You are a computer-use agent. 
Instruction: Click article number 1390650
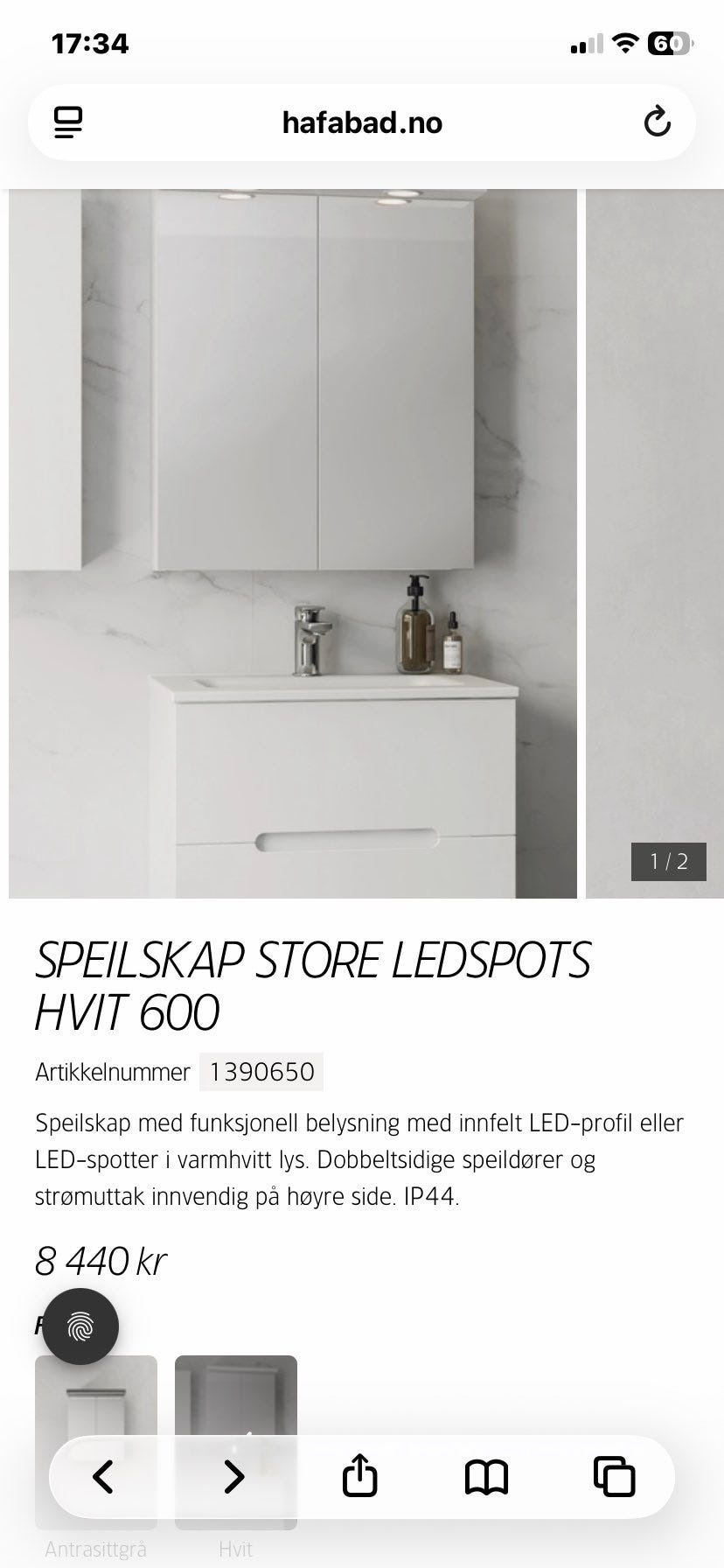pyautogui.click(x=261, y=1070)
